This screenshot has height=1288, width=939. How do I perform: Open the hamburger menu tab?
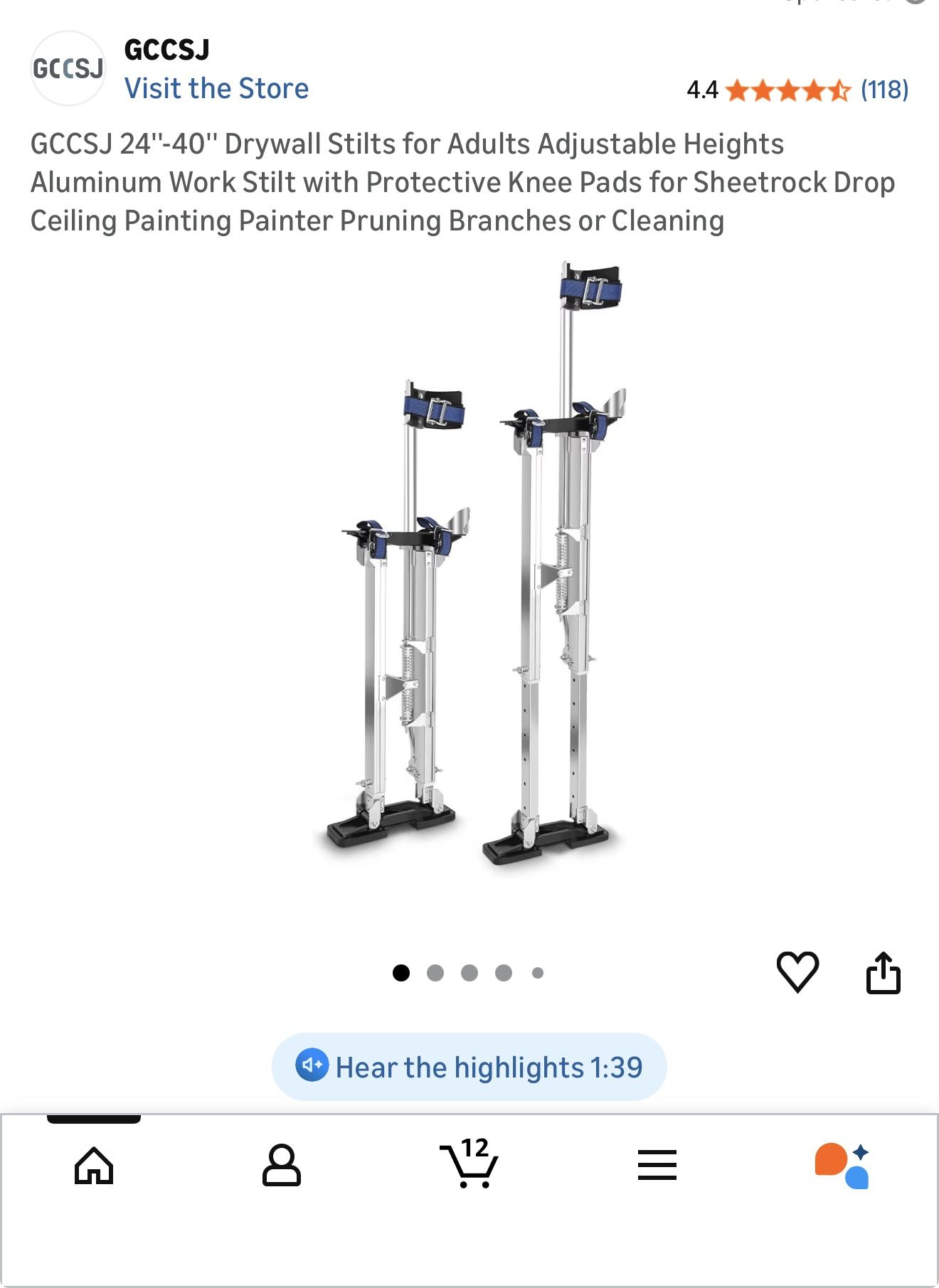tap(657, 1166)
